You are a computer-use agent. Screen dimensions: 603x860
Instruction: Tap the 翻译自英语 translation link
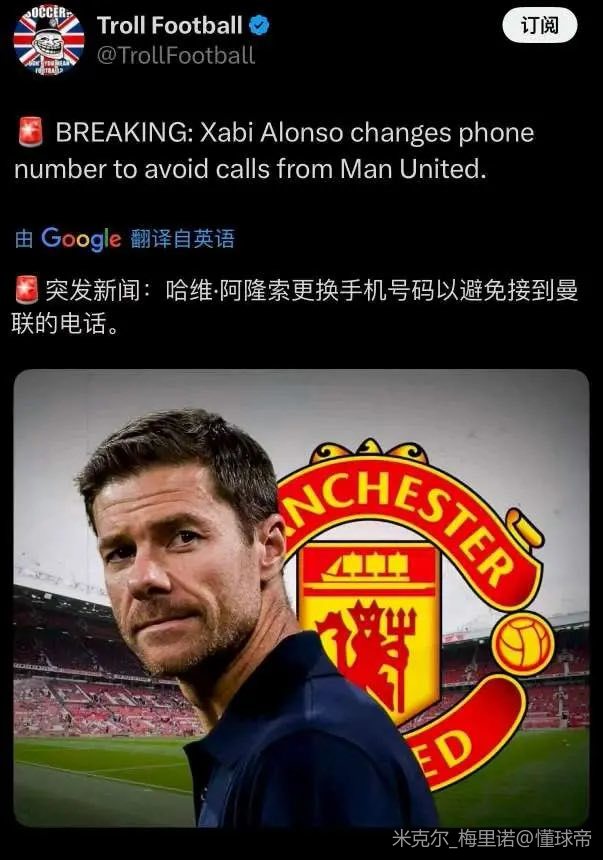tap(182, 239)
